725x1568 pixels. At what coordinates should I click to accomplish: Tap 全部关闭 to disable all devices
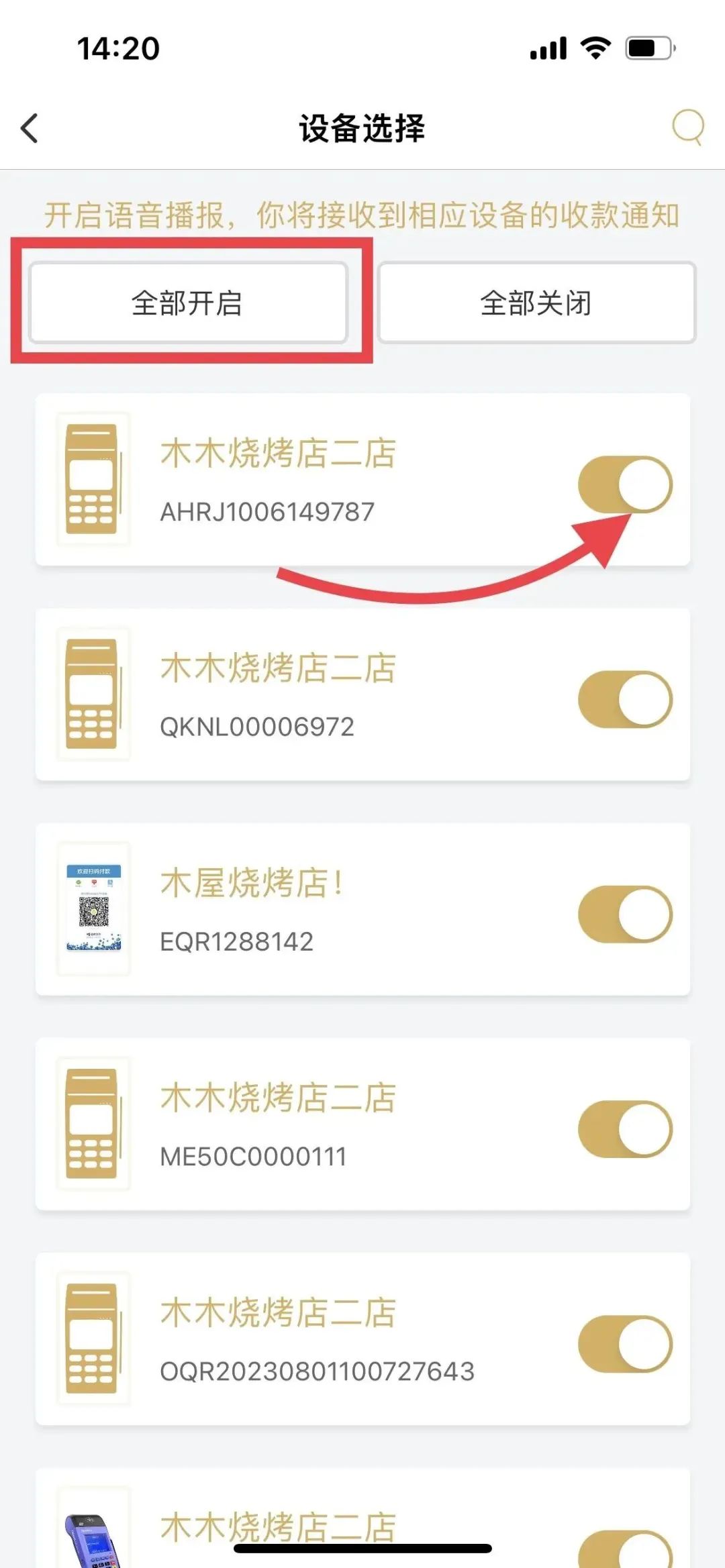(536, 303)
